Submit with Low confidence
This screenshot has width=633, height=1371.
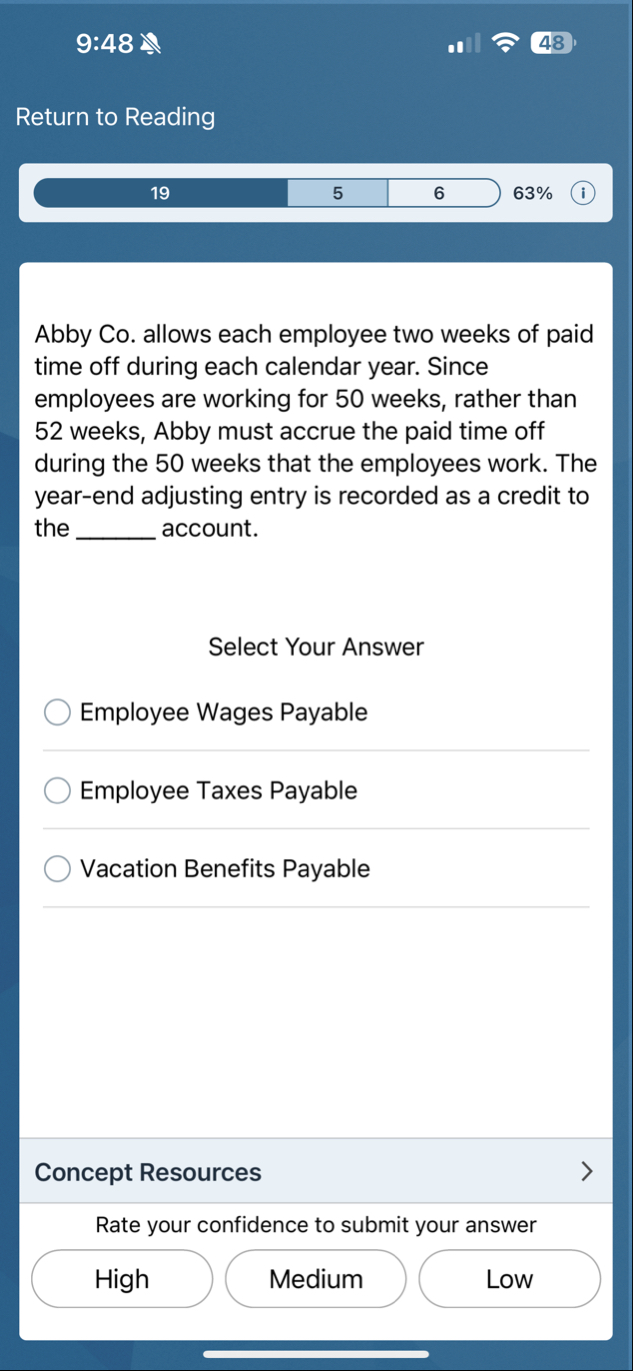click(509, 1279)
